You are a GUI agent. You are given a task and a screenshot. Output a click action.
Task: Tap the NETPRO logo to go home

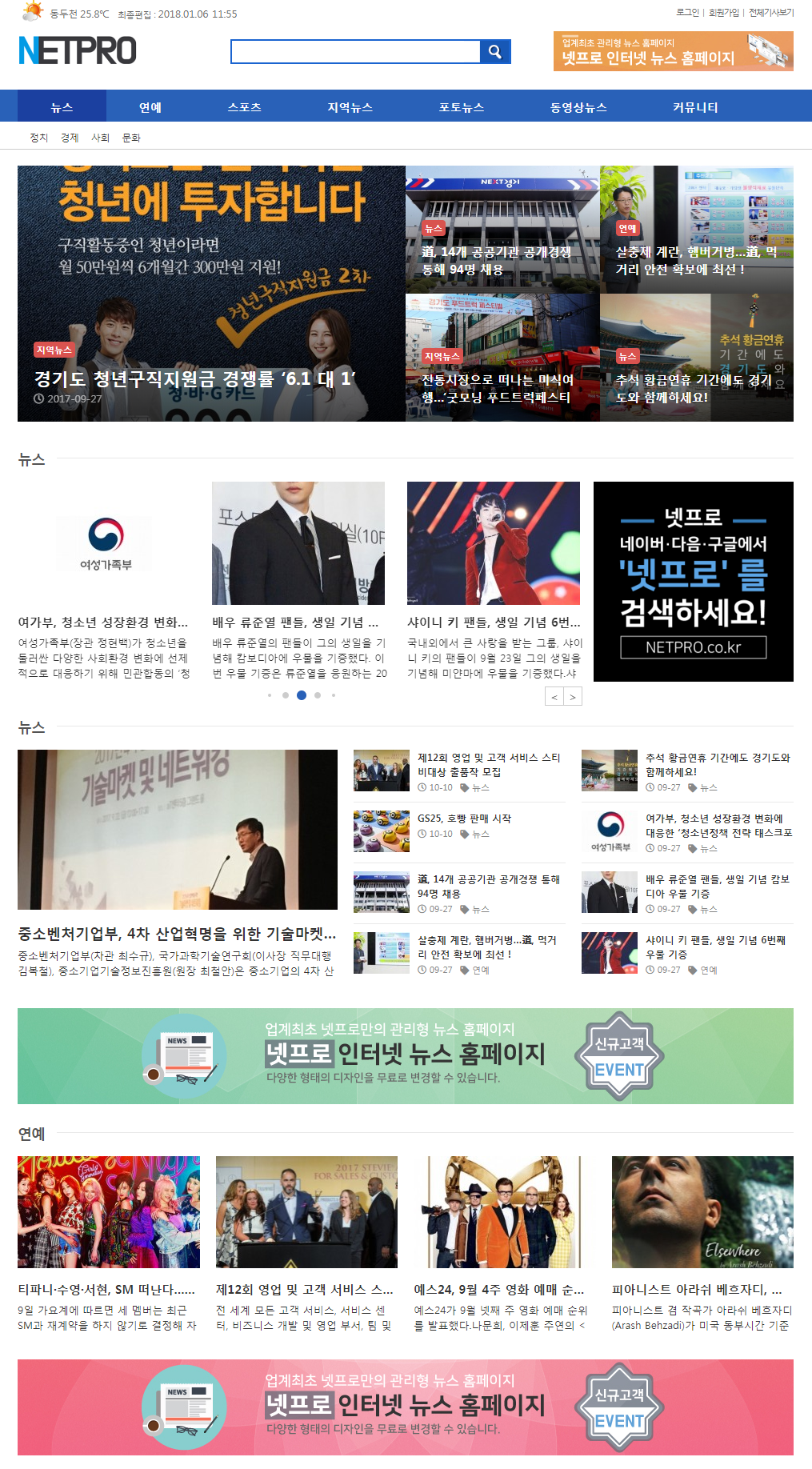(x=78, y=50)
